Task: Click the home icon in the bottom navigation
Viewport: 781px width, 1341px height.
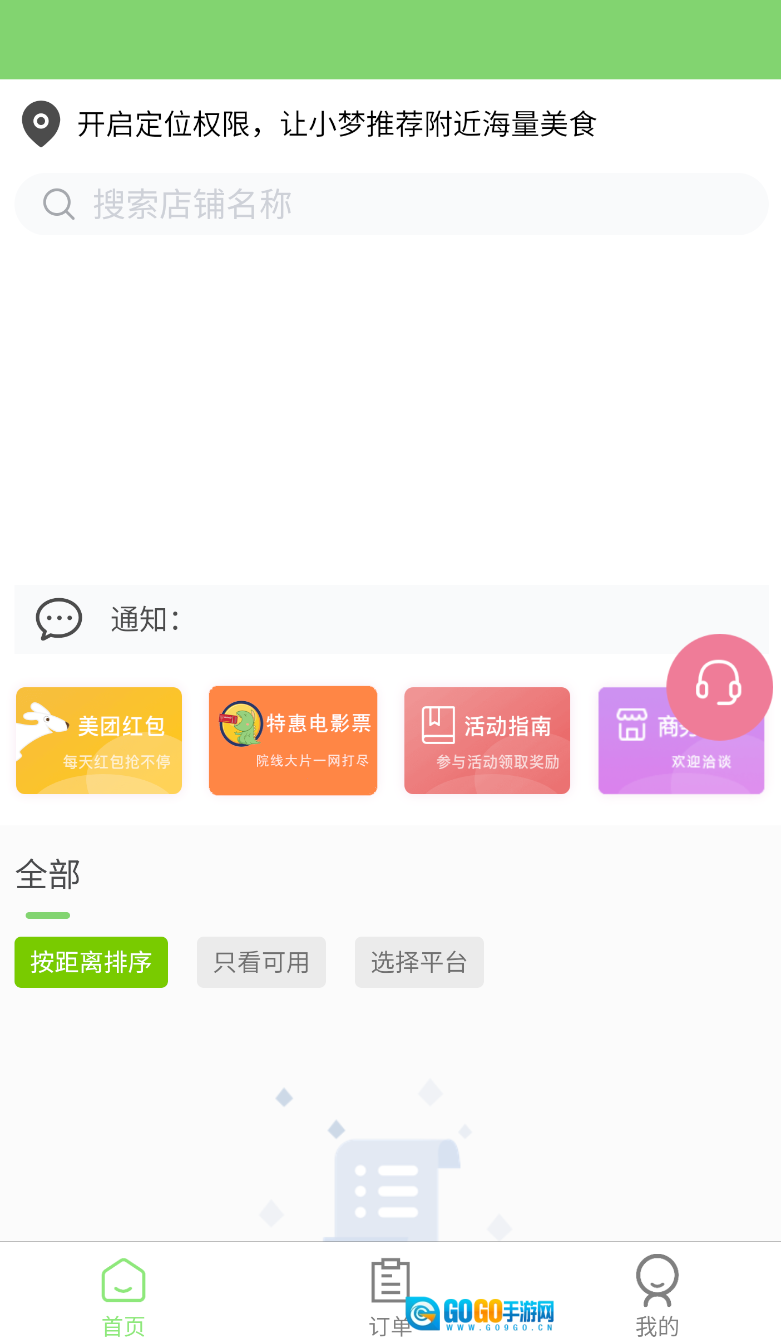Action: click(123, 1279)
